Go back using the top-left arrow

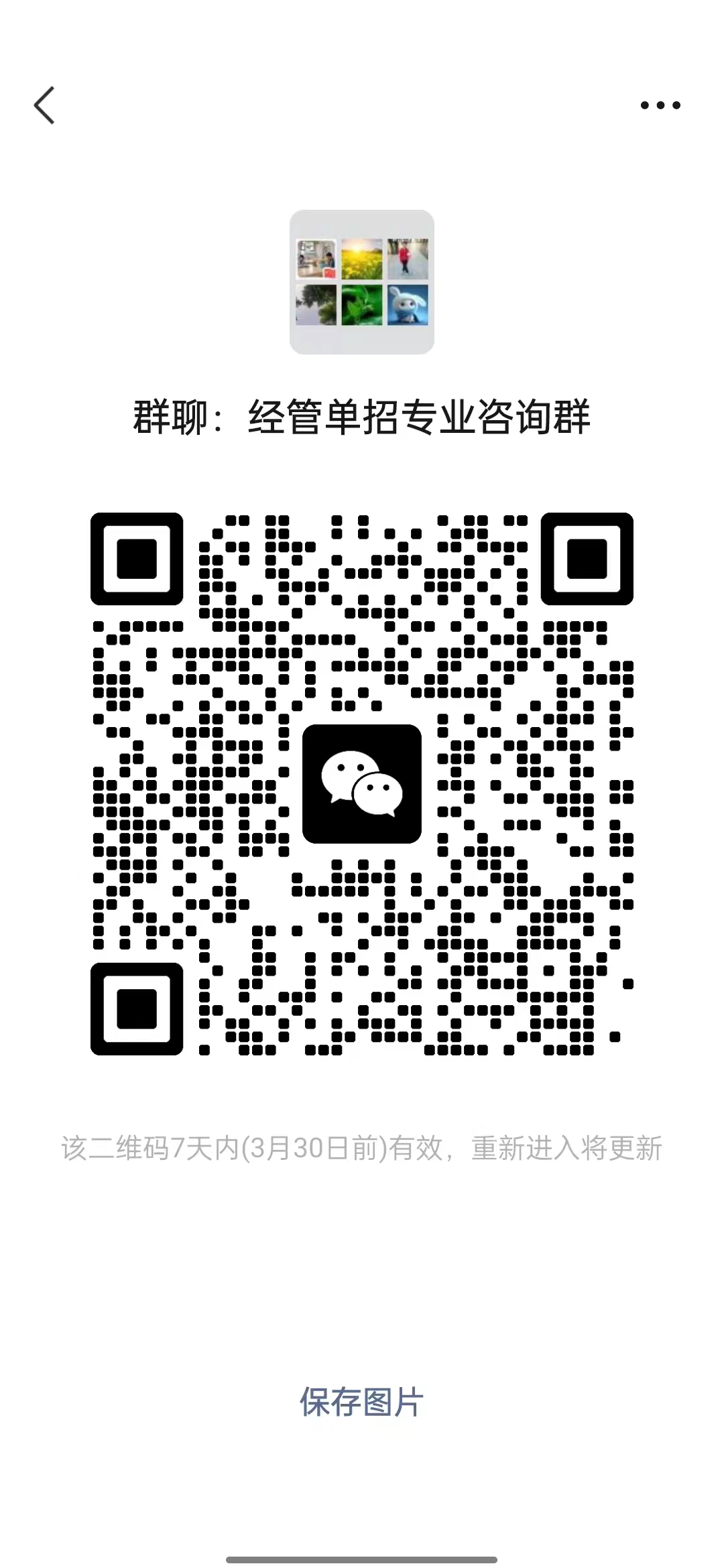coord(44,105)
